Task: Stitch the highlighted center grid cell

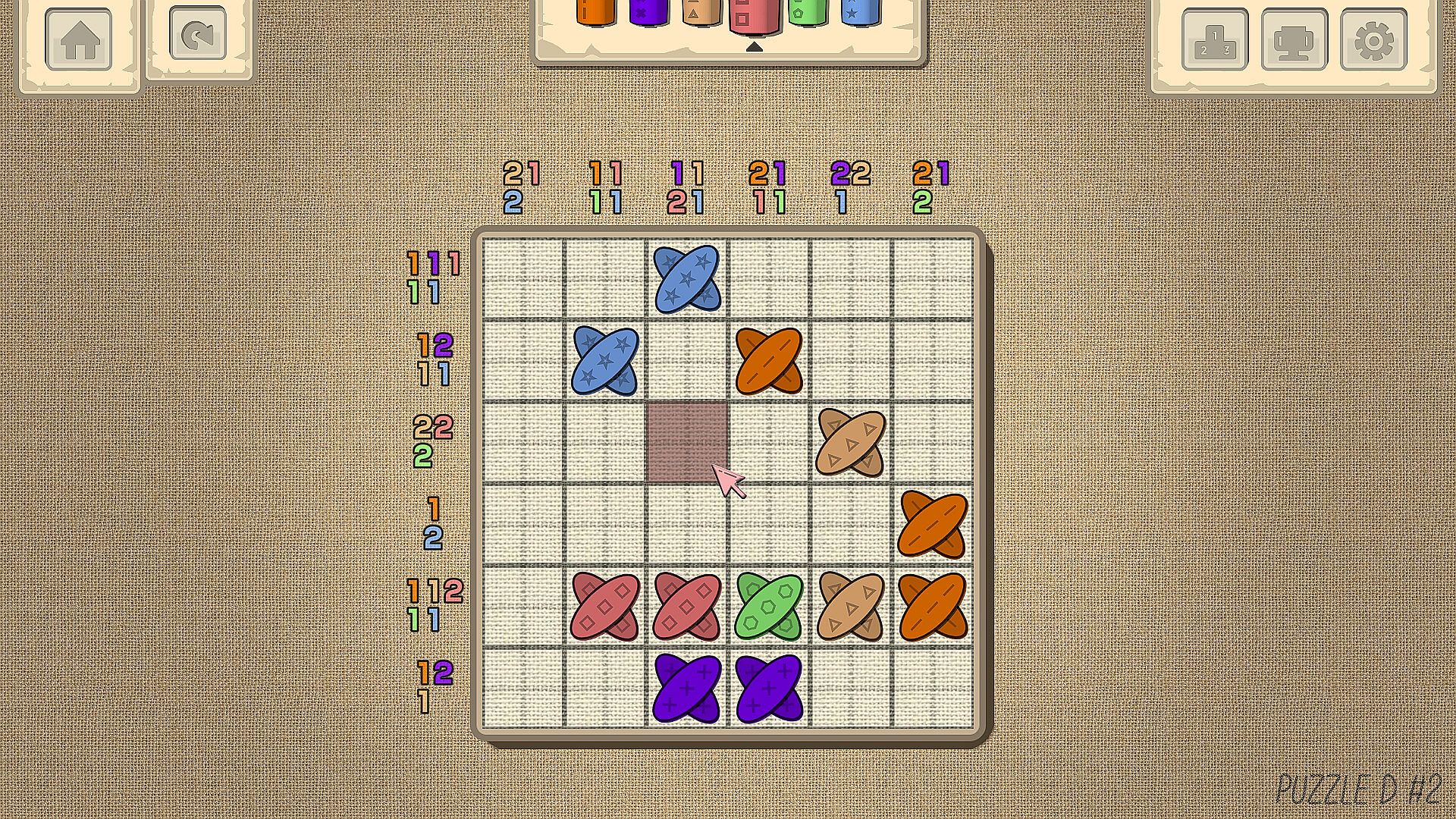Action: (686, 442)
